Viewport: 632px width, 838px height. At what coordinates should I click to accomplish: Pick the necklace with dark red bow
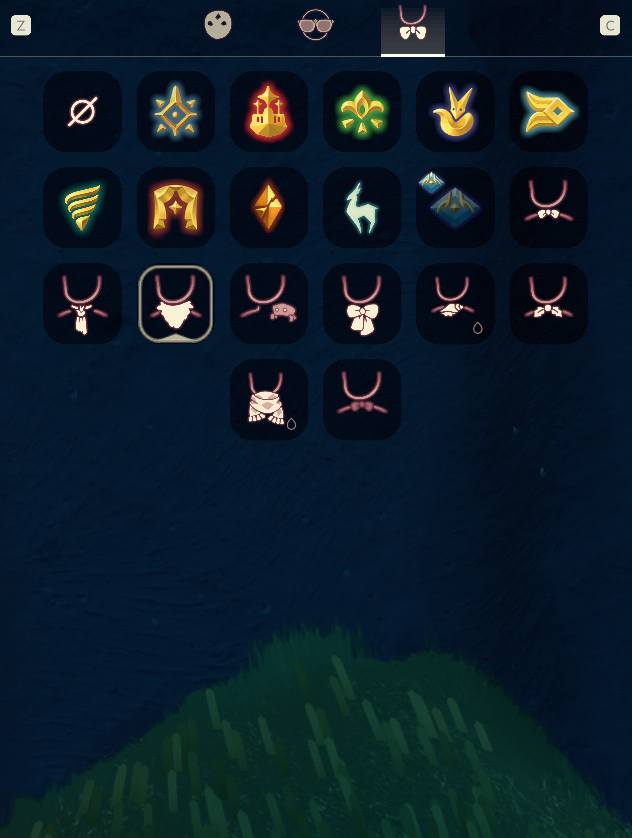coord(361,400)
